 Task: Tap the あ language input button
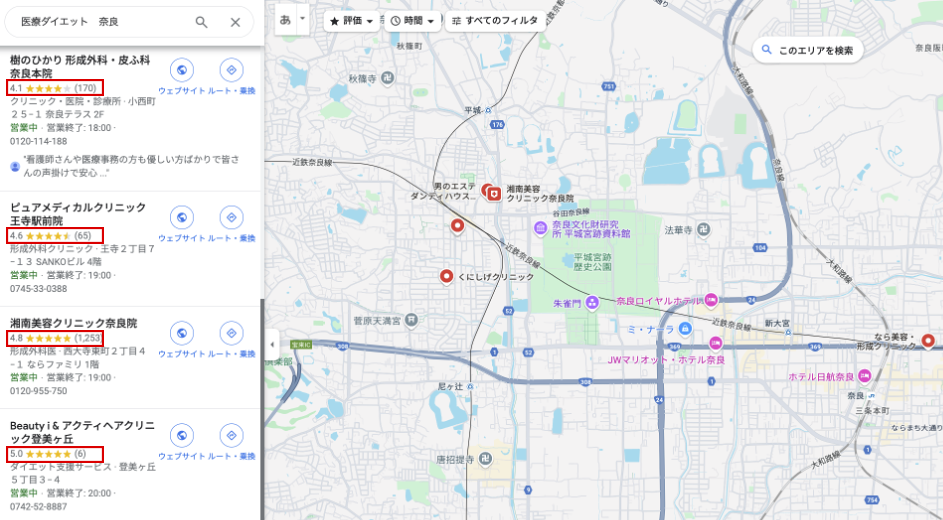[286, 19]
